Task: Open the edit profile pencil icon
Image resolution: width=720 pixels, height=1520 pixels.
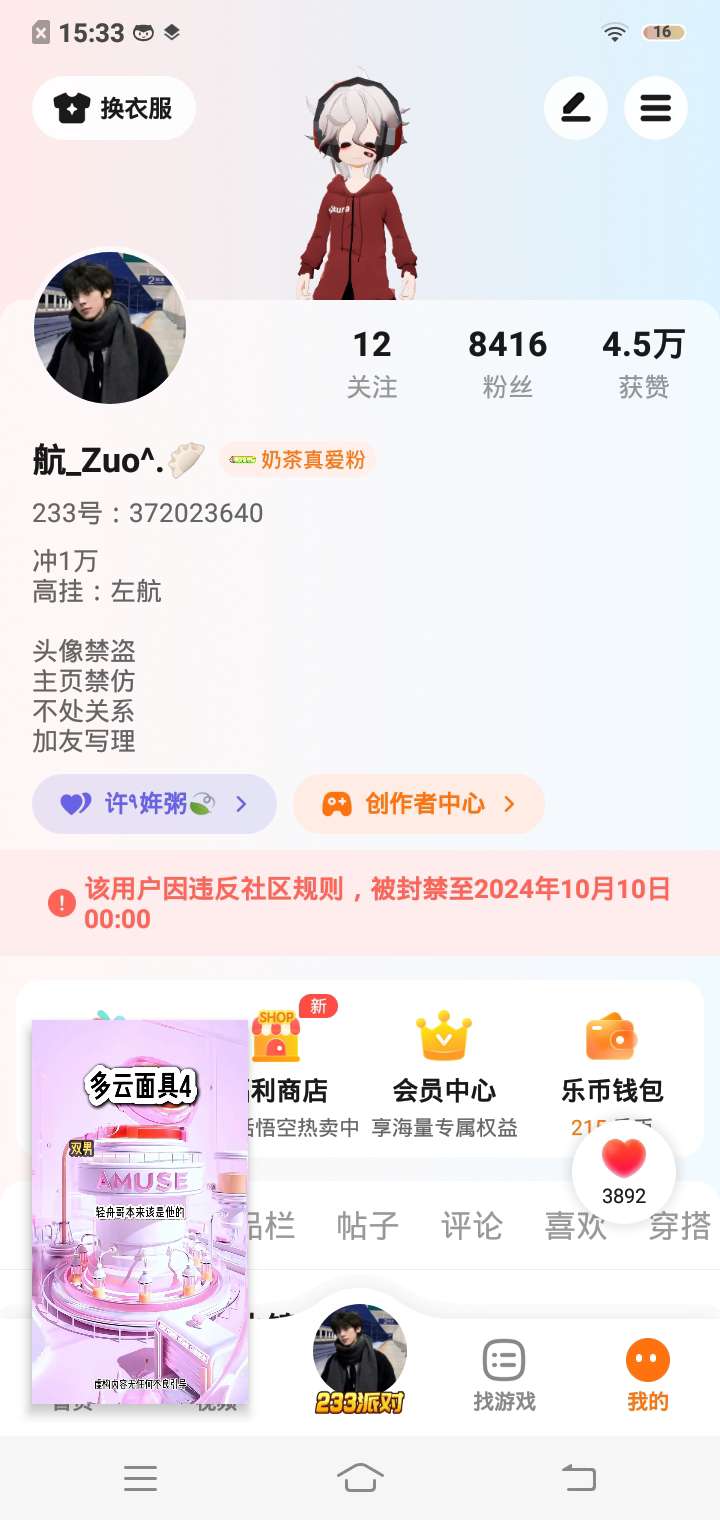Action: 576,108
